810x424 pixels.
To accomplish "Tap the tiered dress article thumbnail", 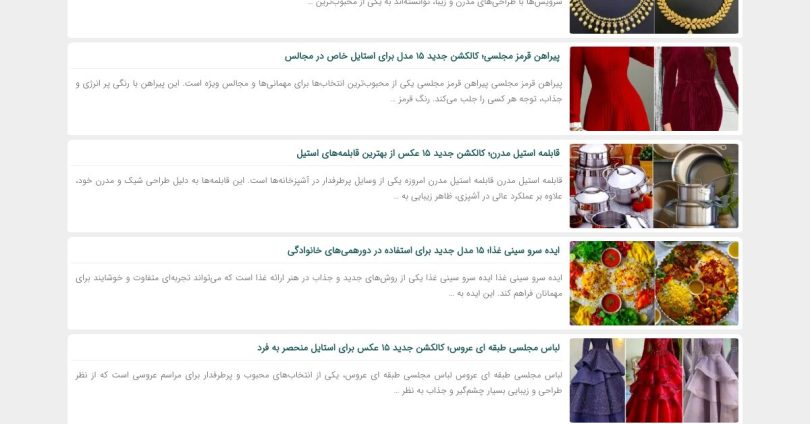I will pos(654,379).
